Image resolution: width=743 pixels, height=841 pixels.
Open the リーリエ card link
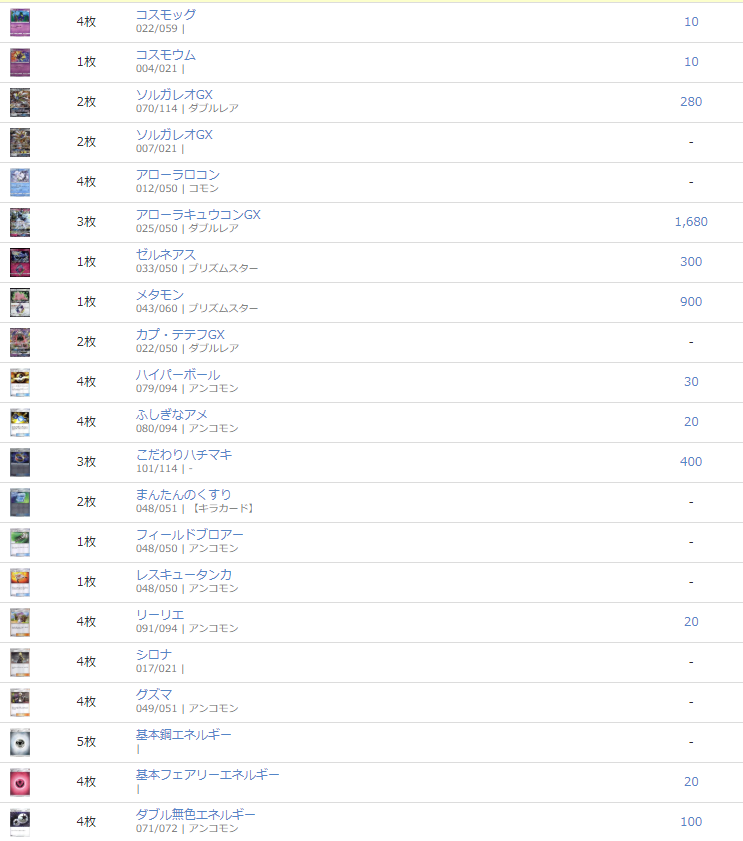point(160,615)
